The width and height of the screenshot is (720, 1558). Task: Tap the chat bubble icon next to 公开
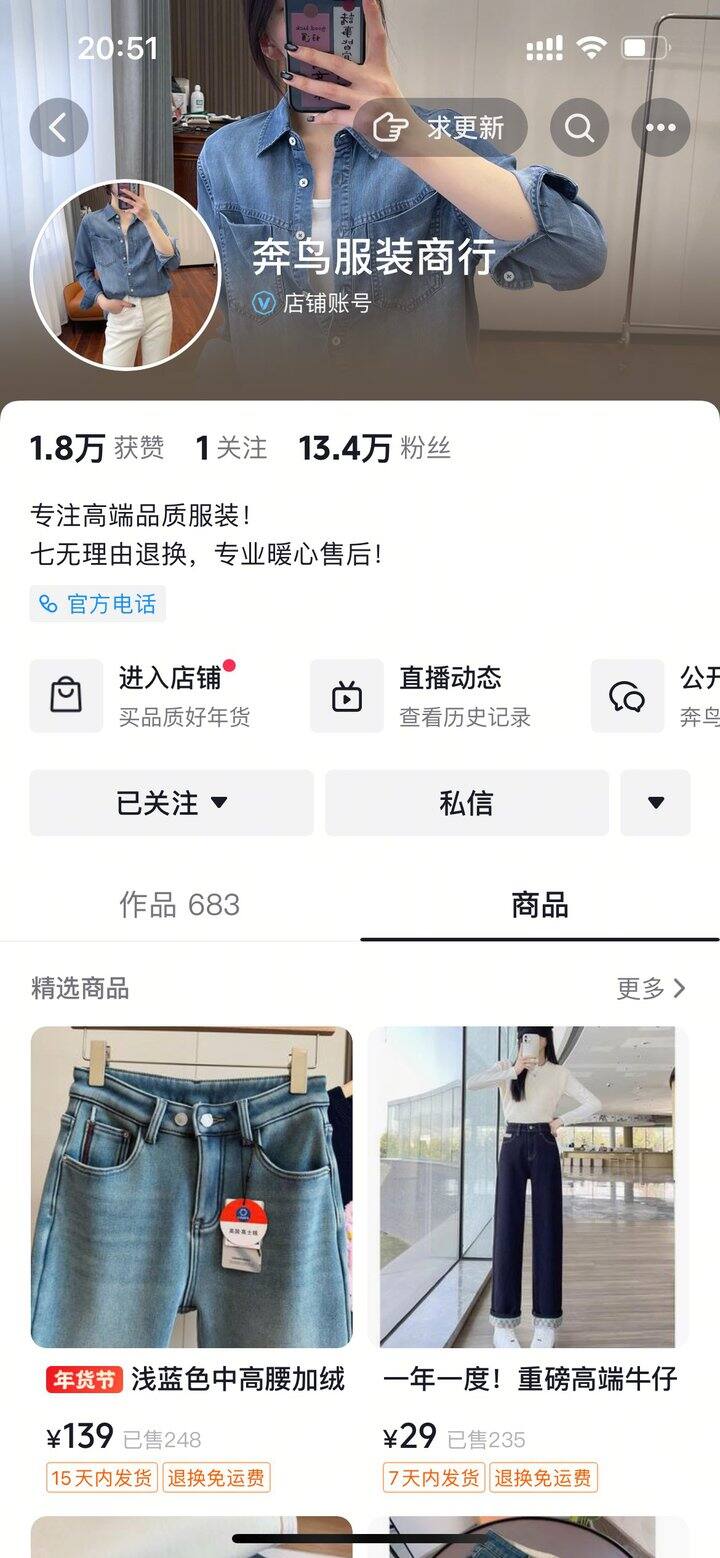pyautogui.click(x=628, y=695)
